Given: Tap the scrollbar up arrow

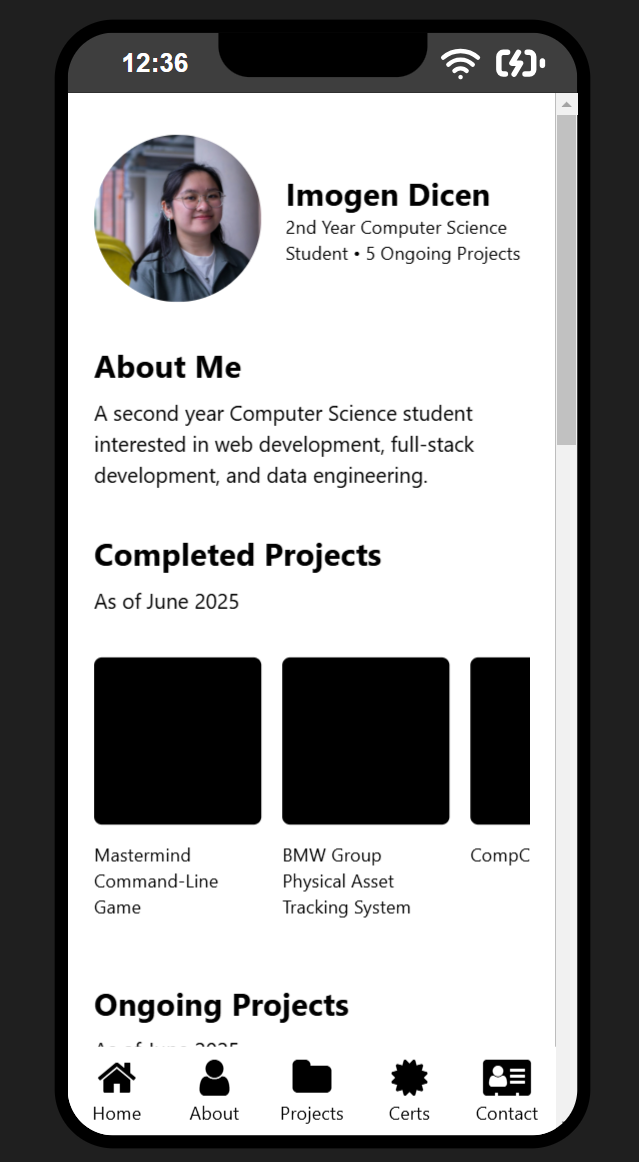Looking at the screenshot, I should [566, 104].
